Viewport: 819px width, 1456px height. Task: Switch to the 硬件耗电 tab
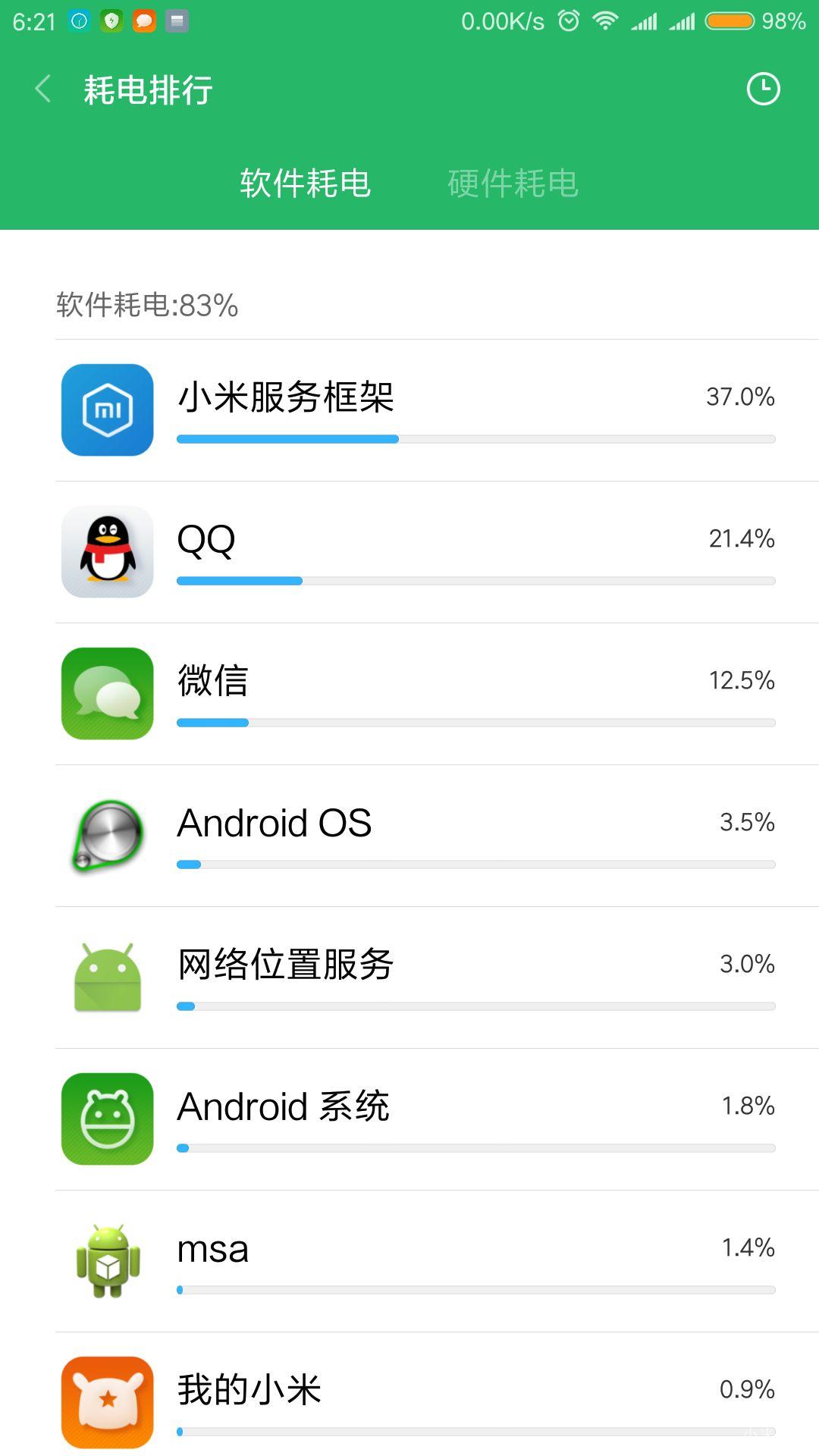[x=513, y=181]
